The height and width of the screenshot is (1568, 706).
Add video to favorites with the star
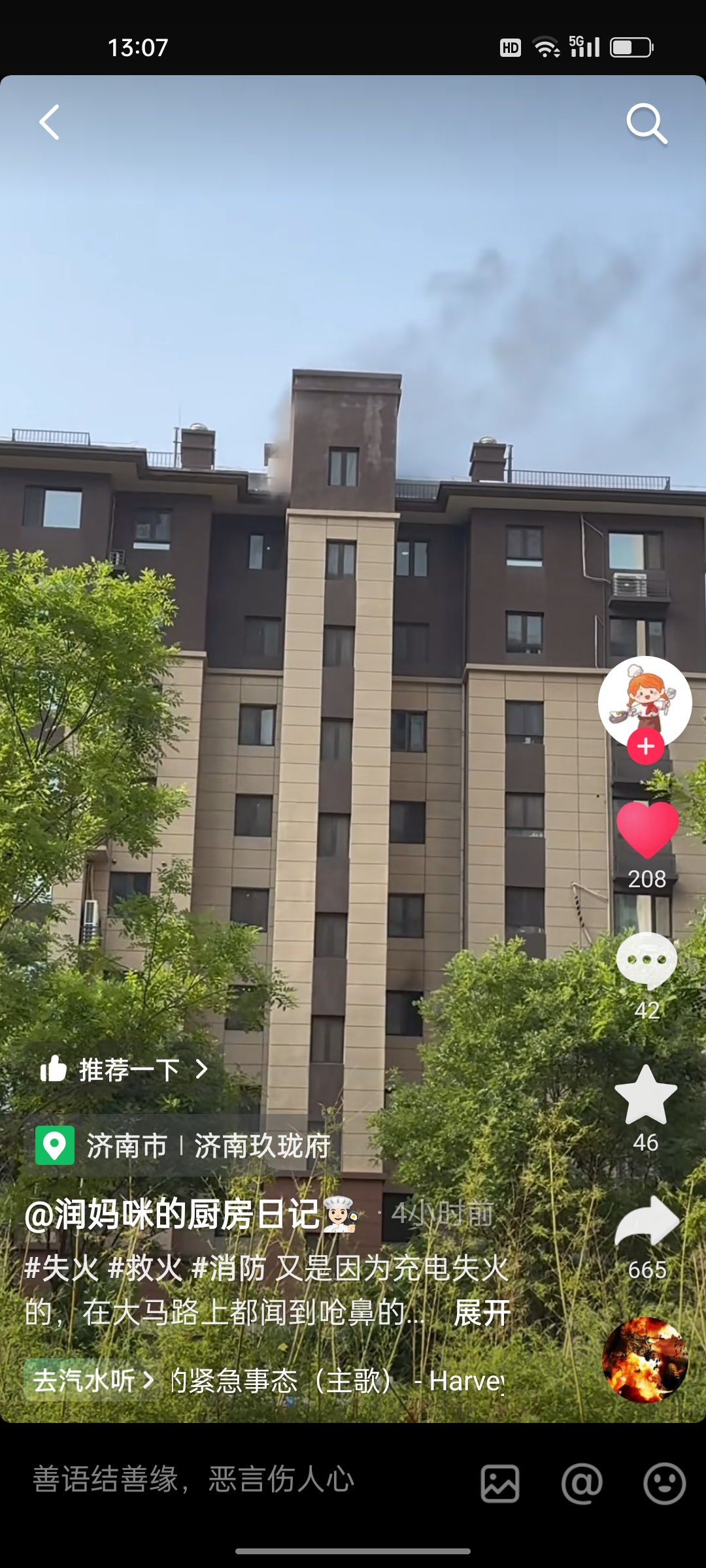[x=646, y=1096]
